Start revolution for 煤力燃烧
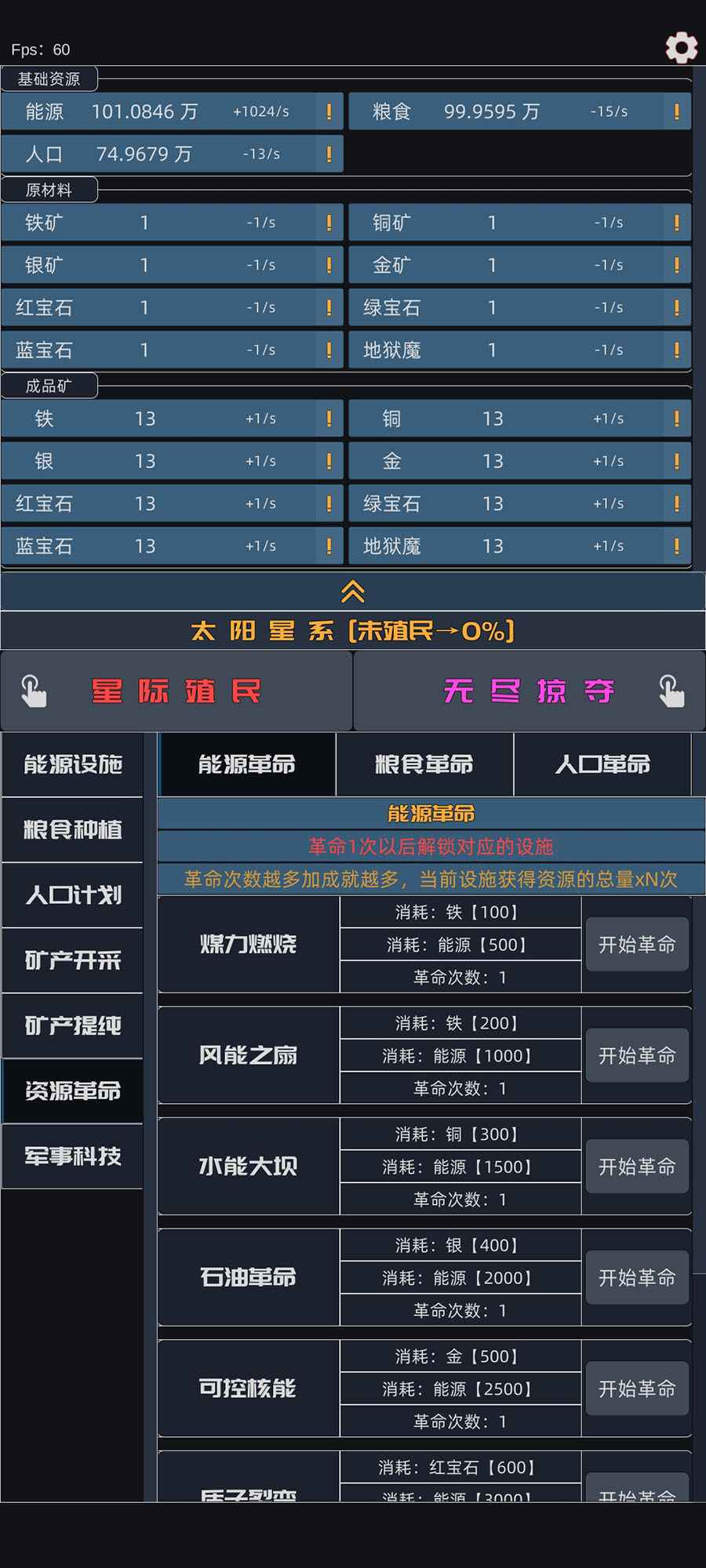The image size is (706, 1568). point(637,945)
